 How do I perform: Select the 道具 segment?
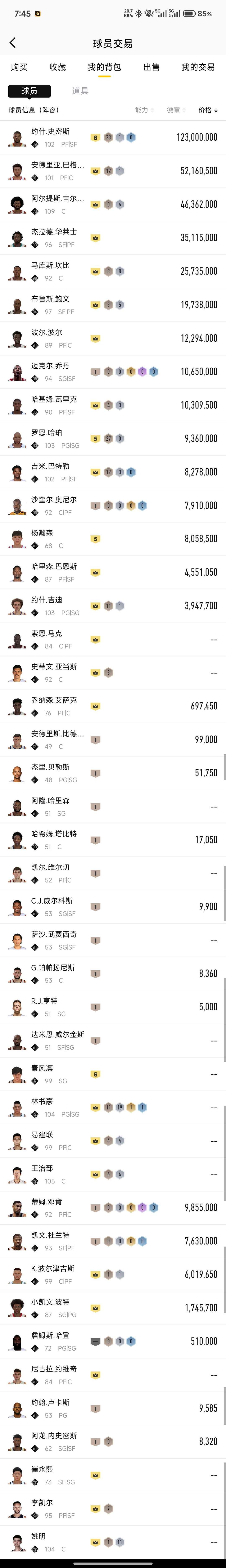coord(80,91)
